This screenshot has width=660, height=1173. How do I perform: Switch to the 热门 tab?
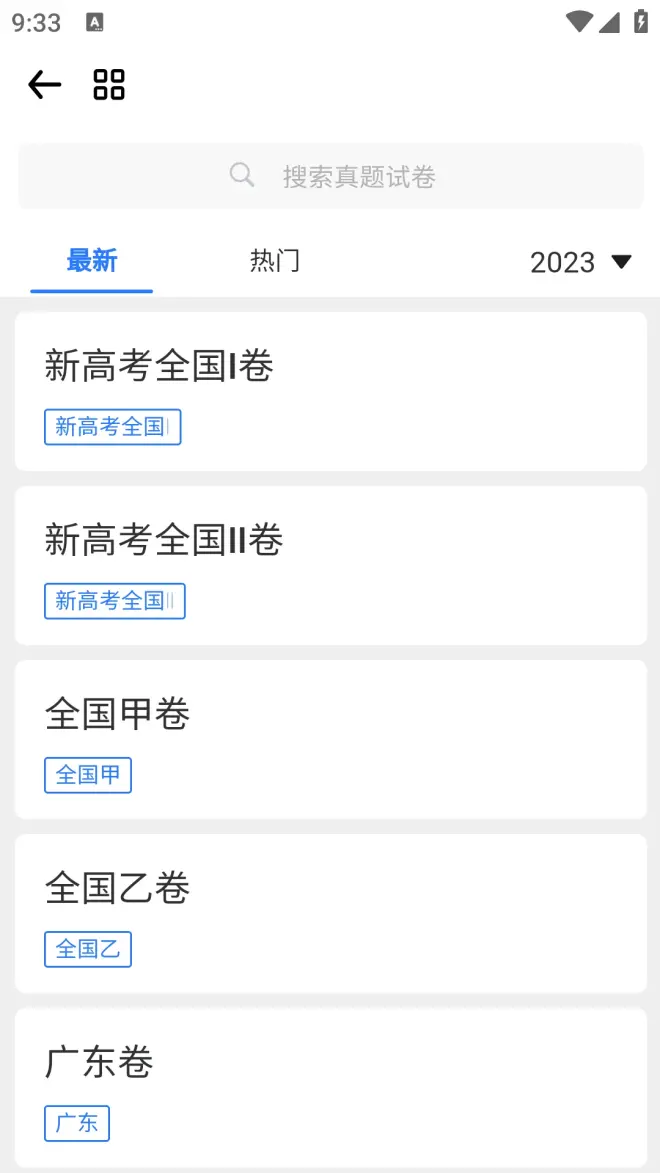click(274, 262)
